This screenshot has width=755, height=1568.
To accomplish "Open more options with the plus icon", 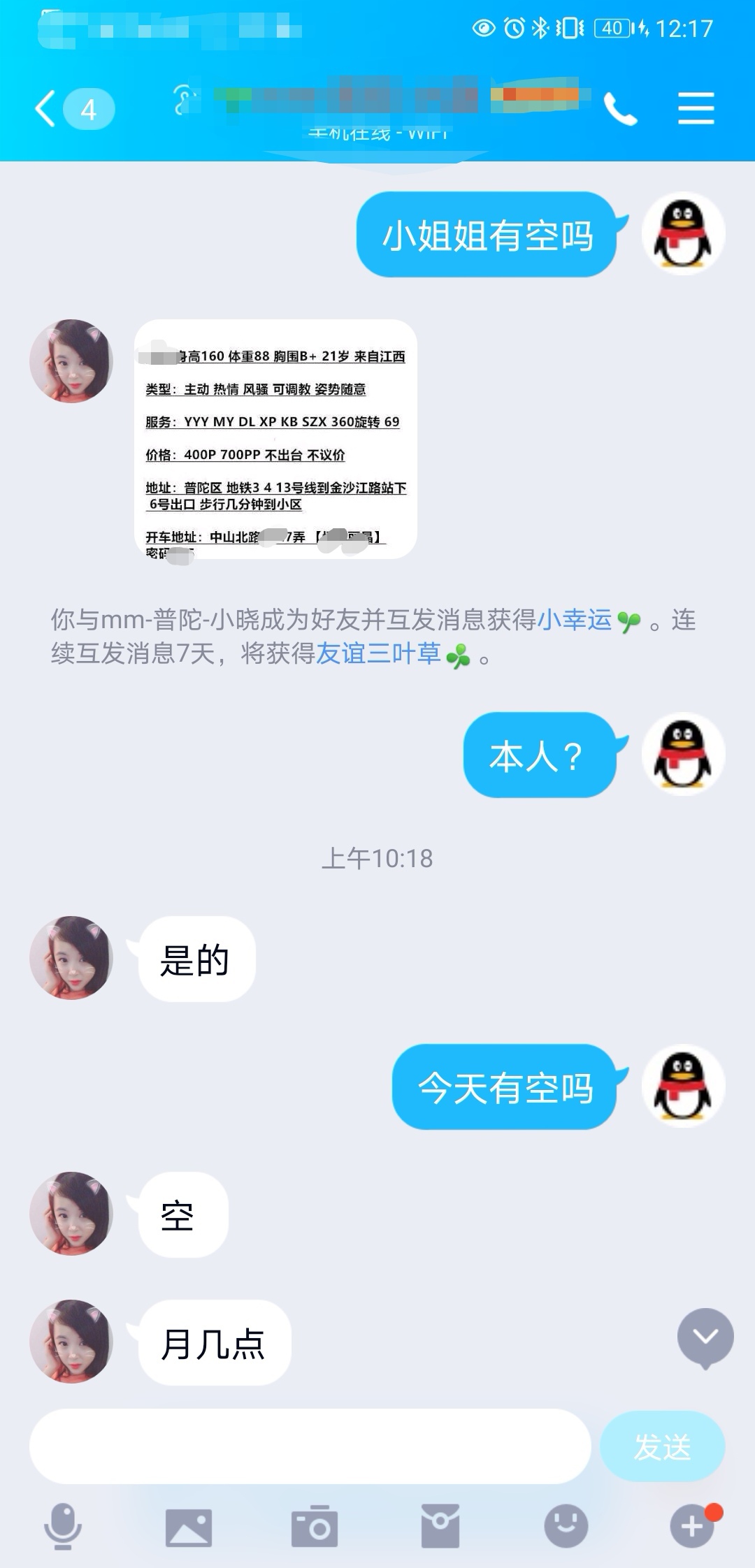I will [x=692, y=1526].
